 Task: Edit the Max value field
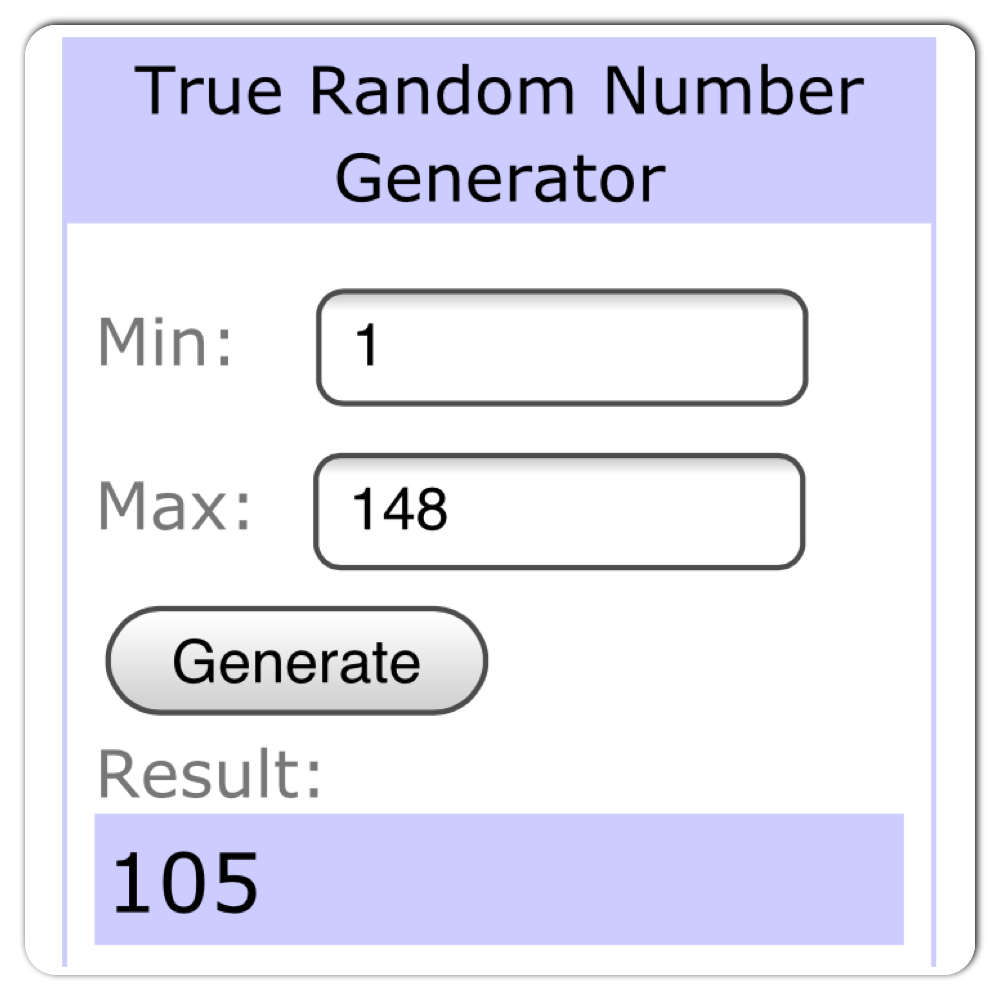559,512
